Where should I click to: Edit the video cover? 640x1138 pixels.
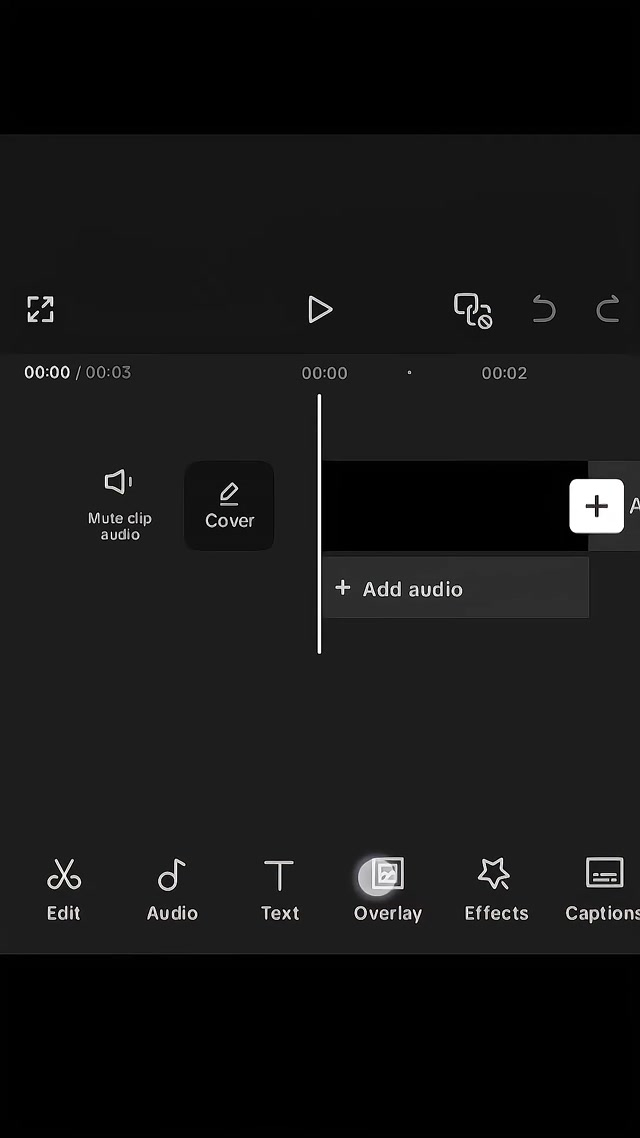229,505
